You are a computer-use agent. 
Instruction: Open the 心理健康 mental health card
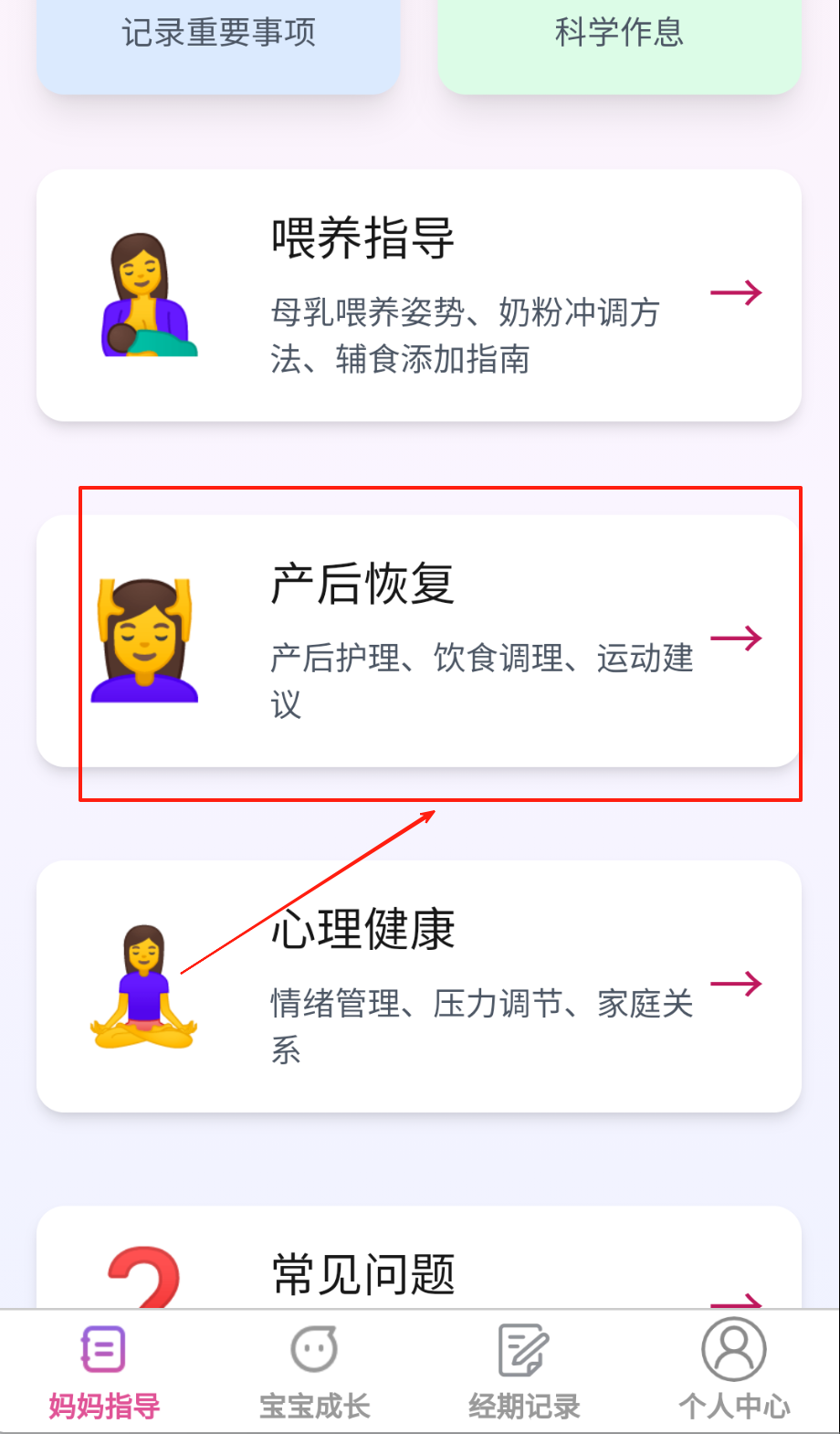pos(418,986)
